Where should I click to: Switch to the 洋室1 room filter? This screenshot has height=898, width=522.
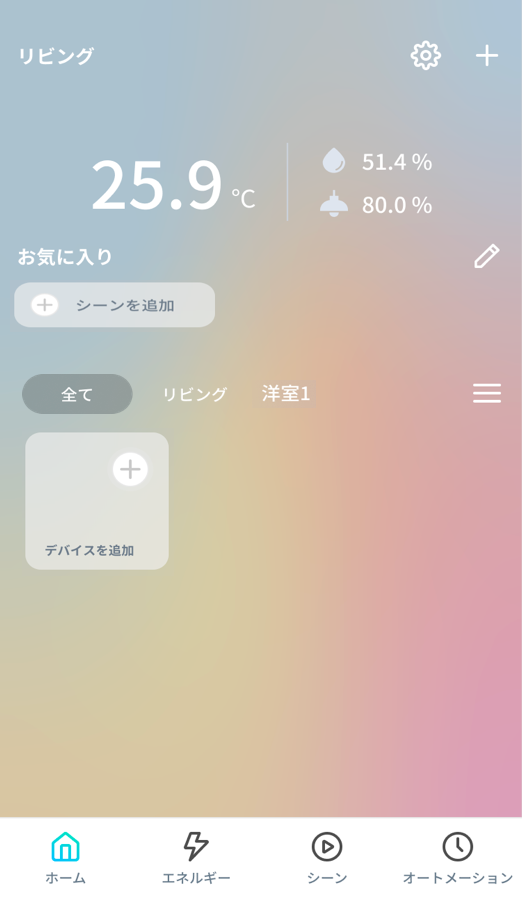[286, 393]
